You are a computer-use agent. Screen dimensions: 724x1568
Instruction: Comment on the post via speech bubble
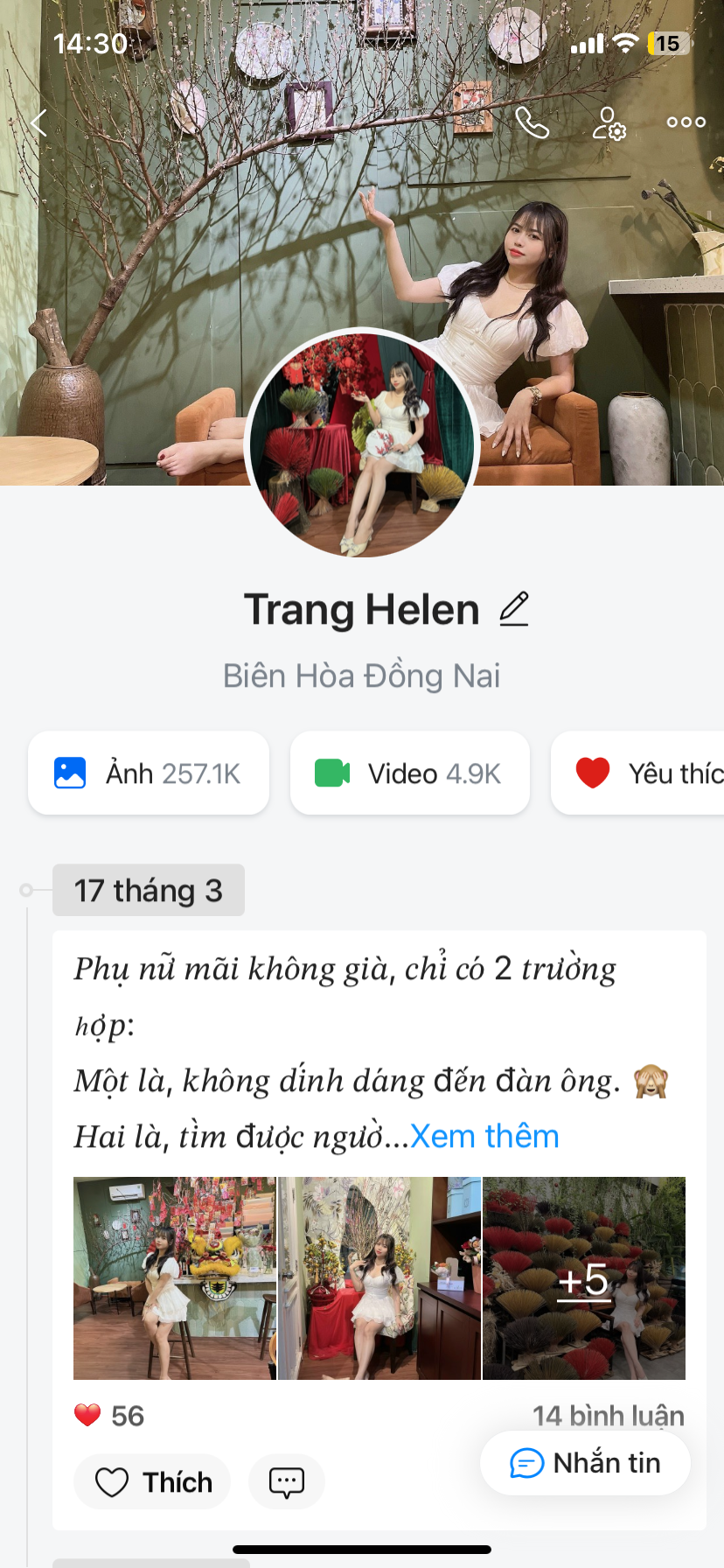click(x=287, y=1482)
